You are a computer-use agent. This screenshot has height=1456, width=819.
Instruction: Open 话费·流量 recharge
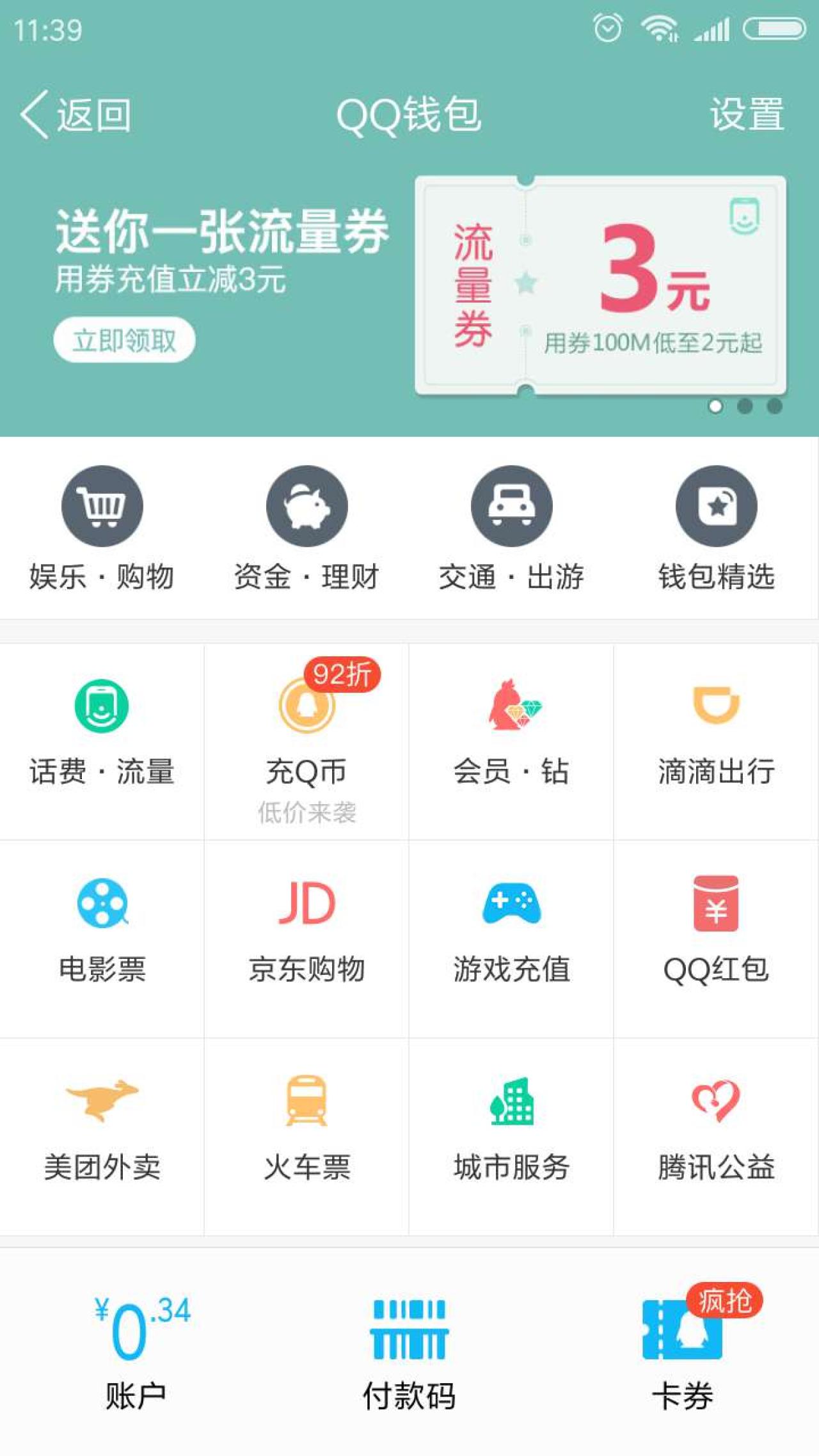click(x=102, y=736)
